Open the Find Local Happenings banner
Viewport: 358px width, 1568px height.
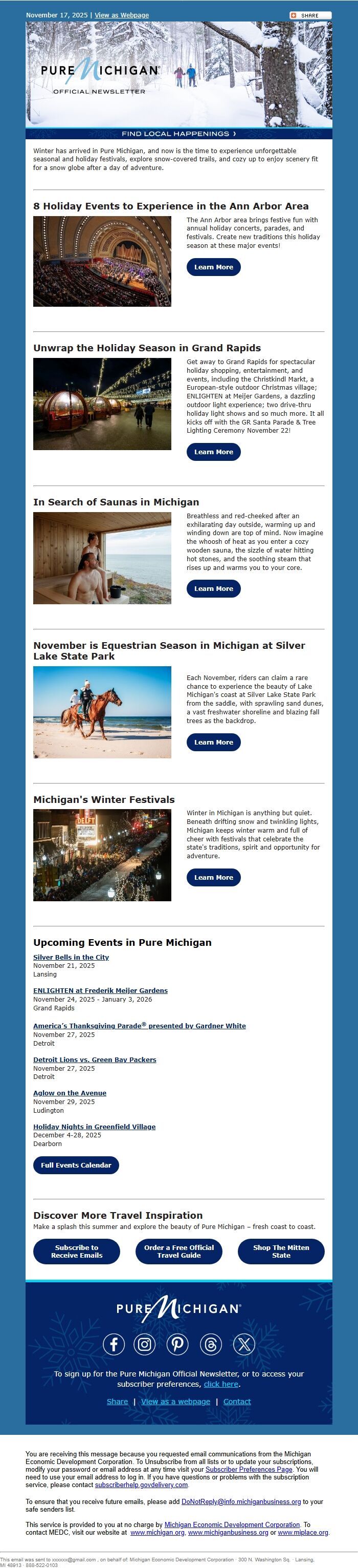pos(178,133)
